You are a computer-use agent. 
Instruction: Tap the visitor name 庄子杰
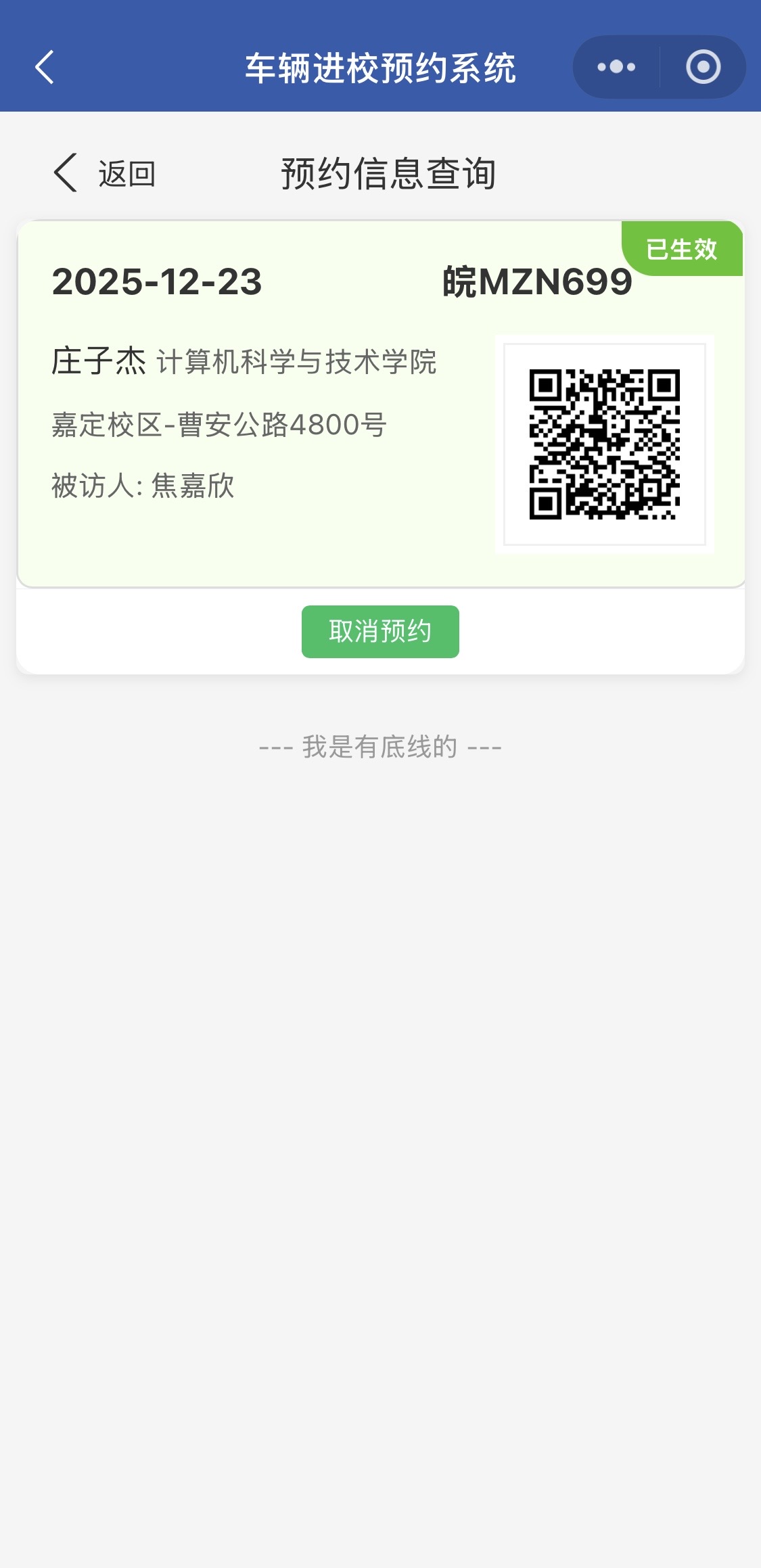coord(99,362)
